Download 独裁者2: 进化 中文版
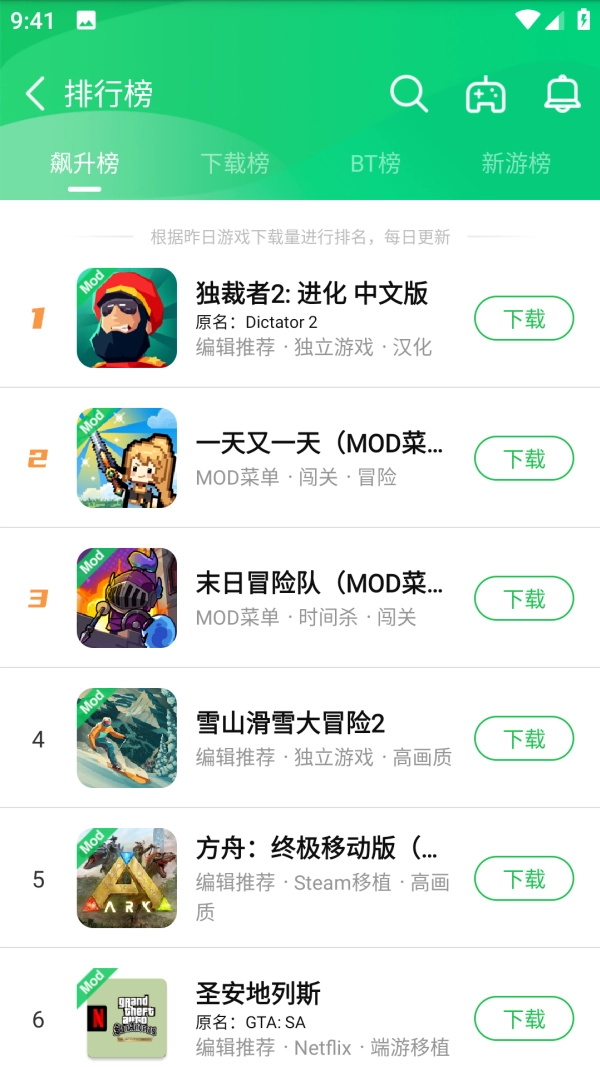The height and width of the screenshot is (1067, 600). [x=523, y=319]
